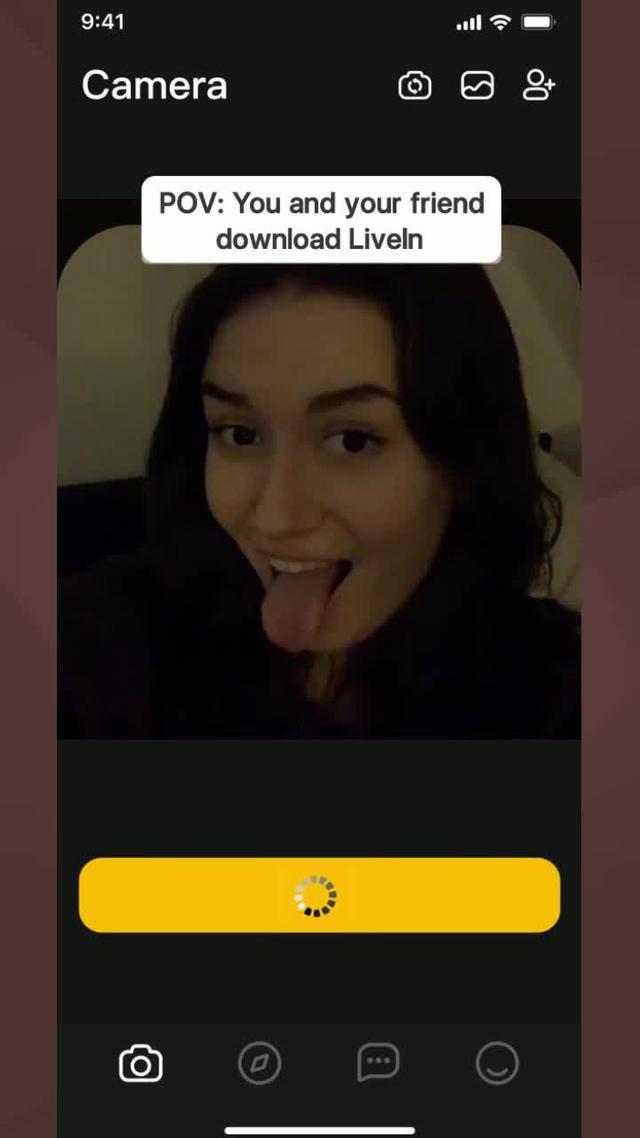
Task: Switch to the Camera tab
Action: (x=141, y=1063)
